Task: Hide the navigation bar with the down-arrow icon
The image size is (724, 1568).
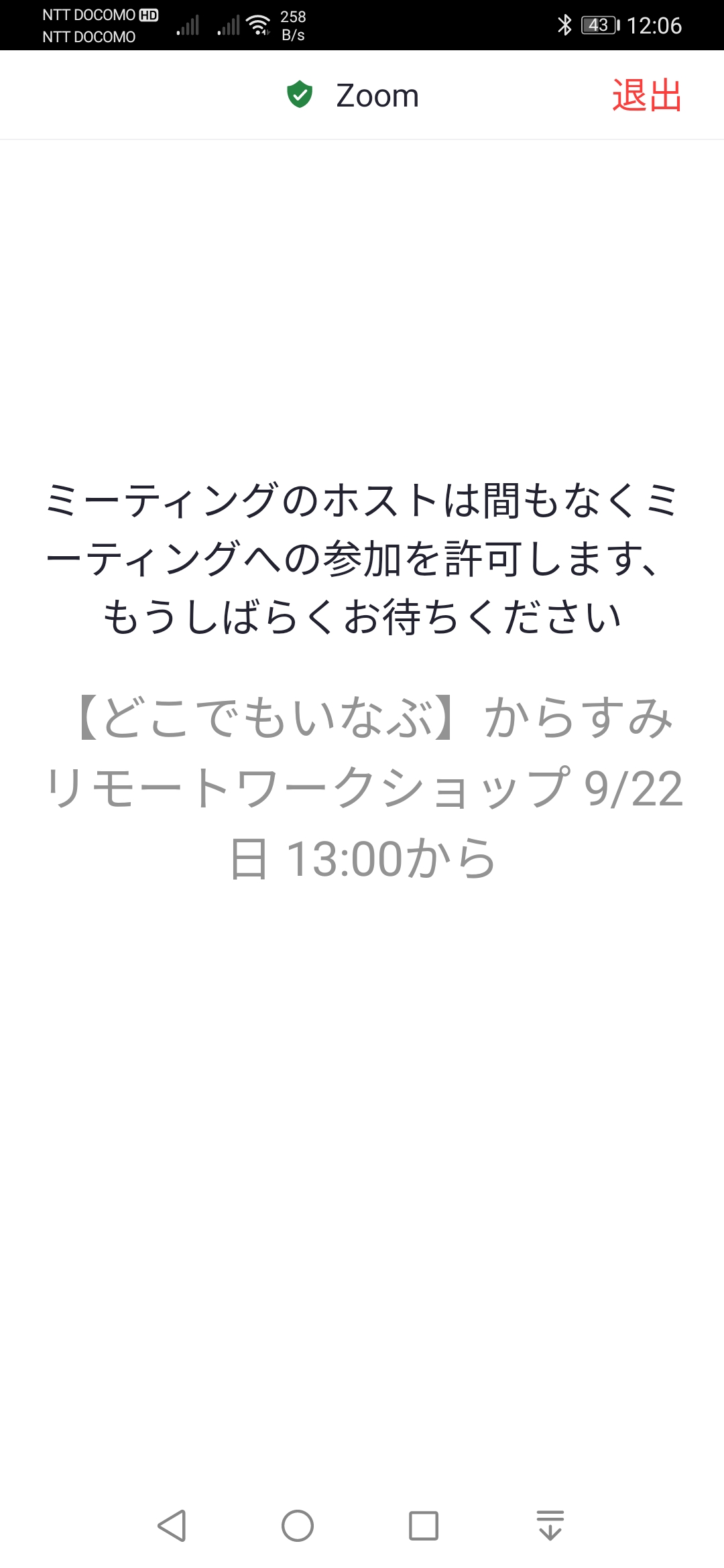Action: point(550,1526)
